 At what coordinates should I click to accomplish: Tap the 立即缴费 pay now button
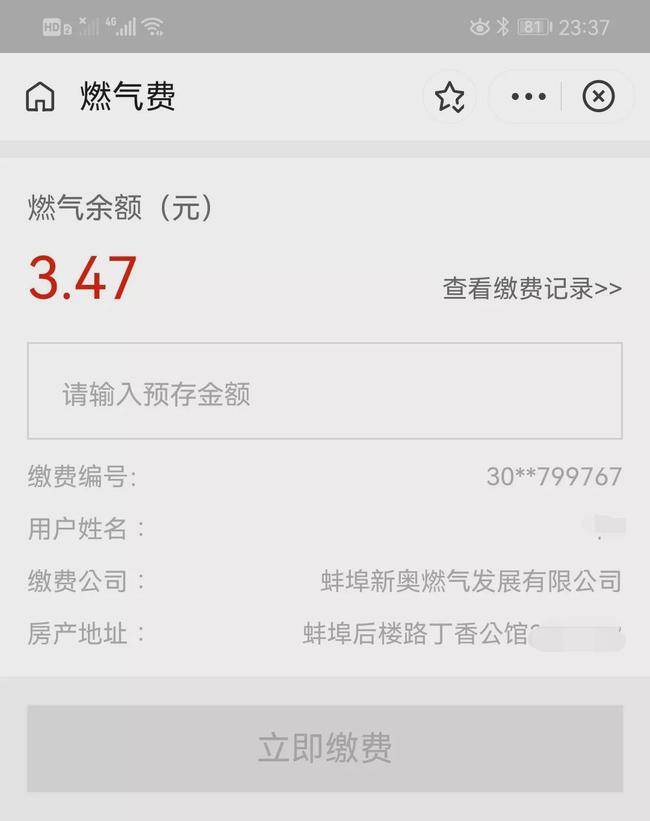click(325, 748)
